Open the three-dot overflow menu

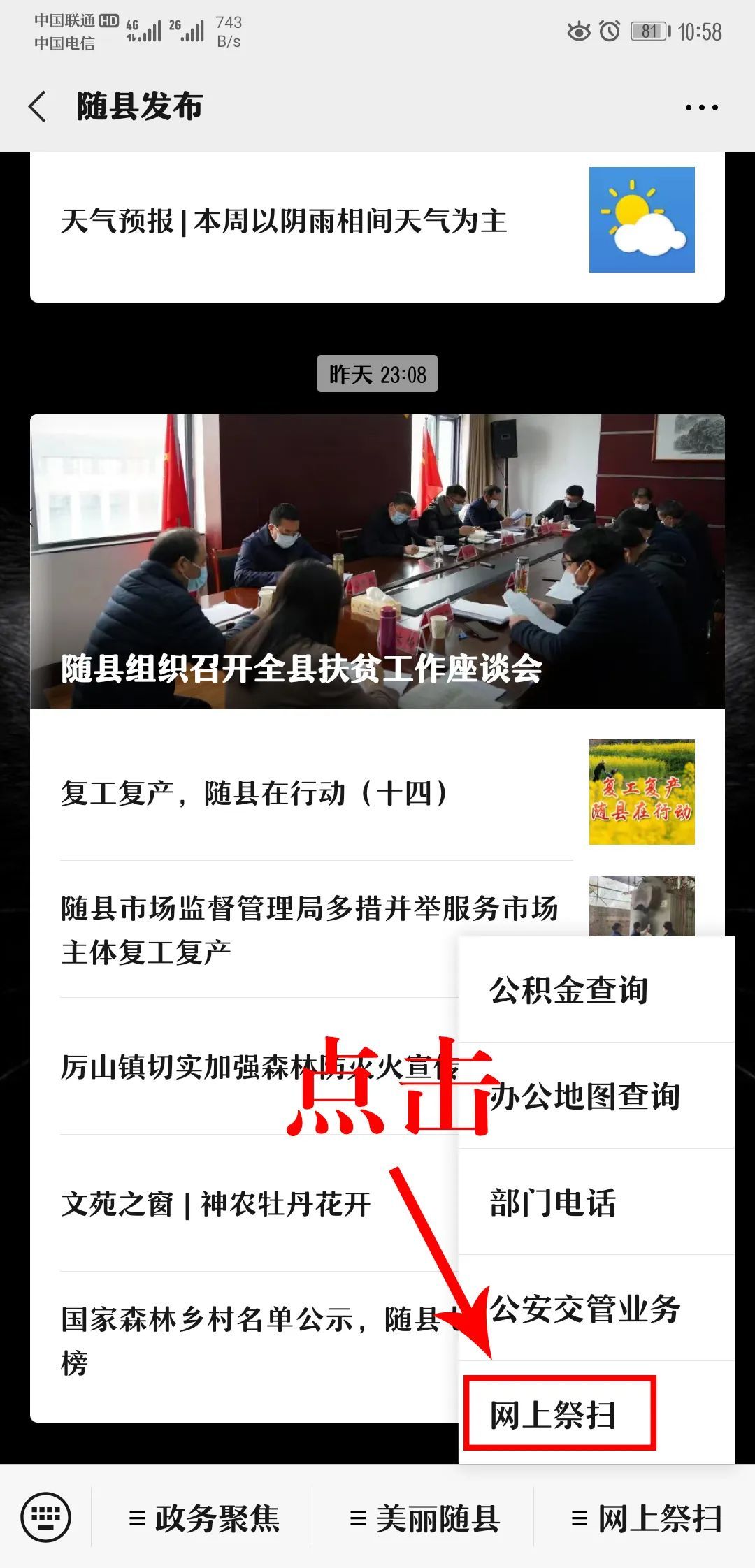(701, 108)
